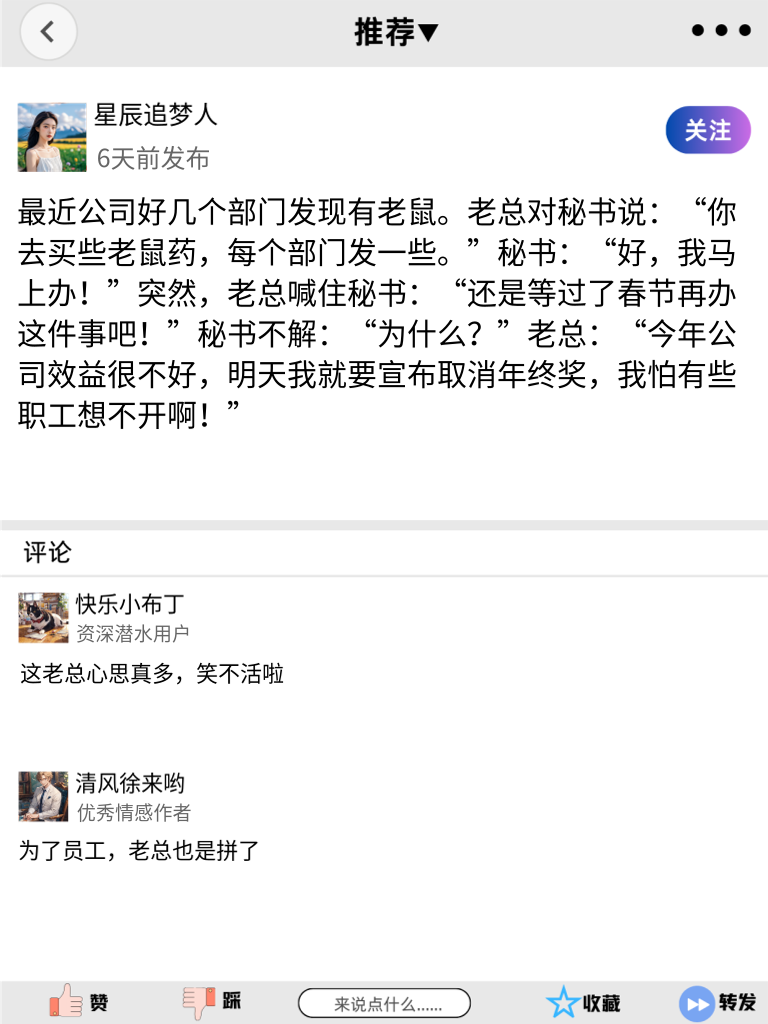Click the username 星辰追梦人 link
Screen dimensions: 768x1024
pyautogui.click(x=154, y=116)
